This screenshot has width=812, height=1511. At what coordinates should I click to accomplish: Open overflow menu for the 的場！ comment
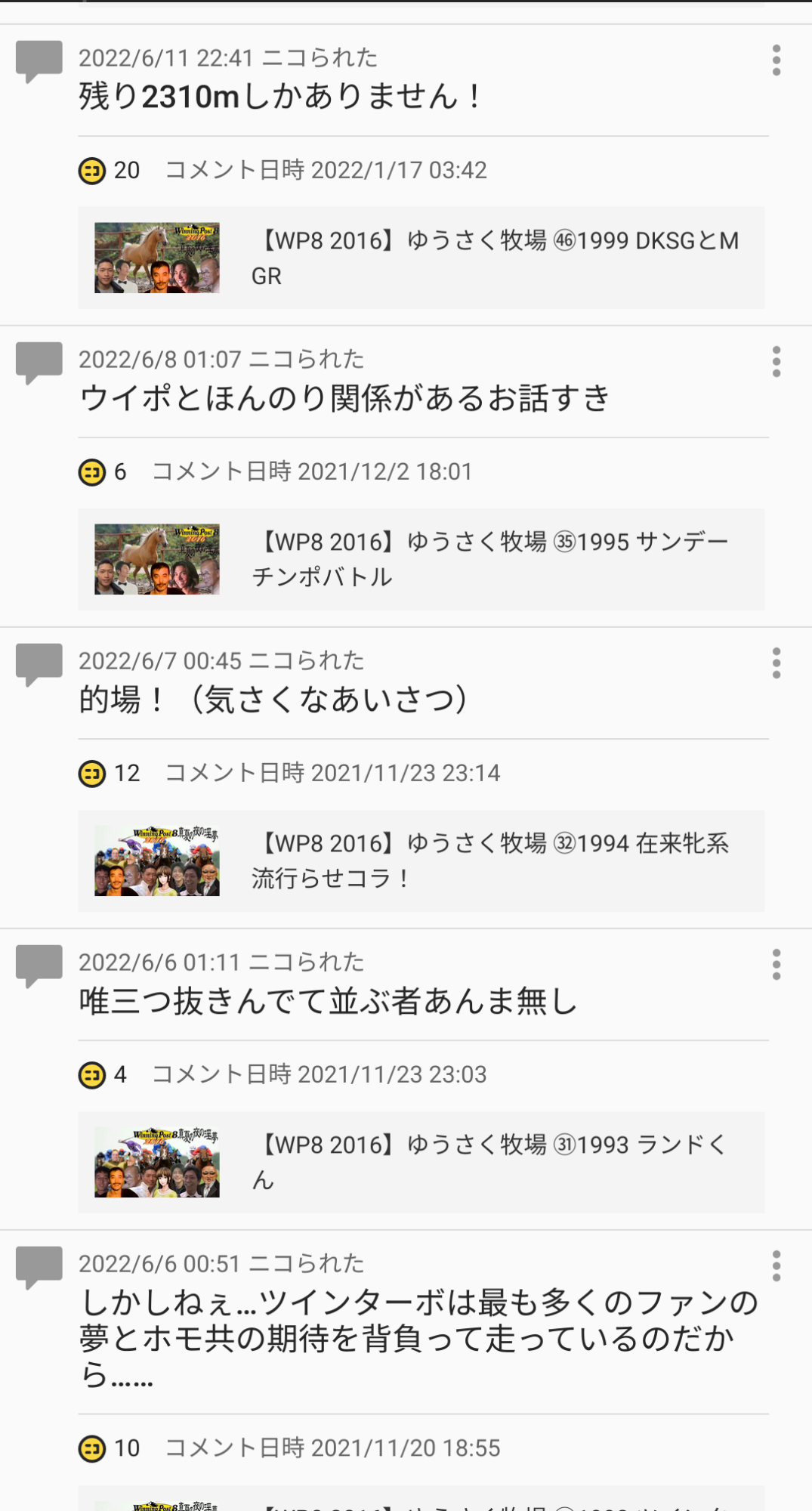[x=776, y=663]
